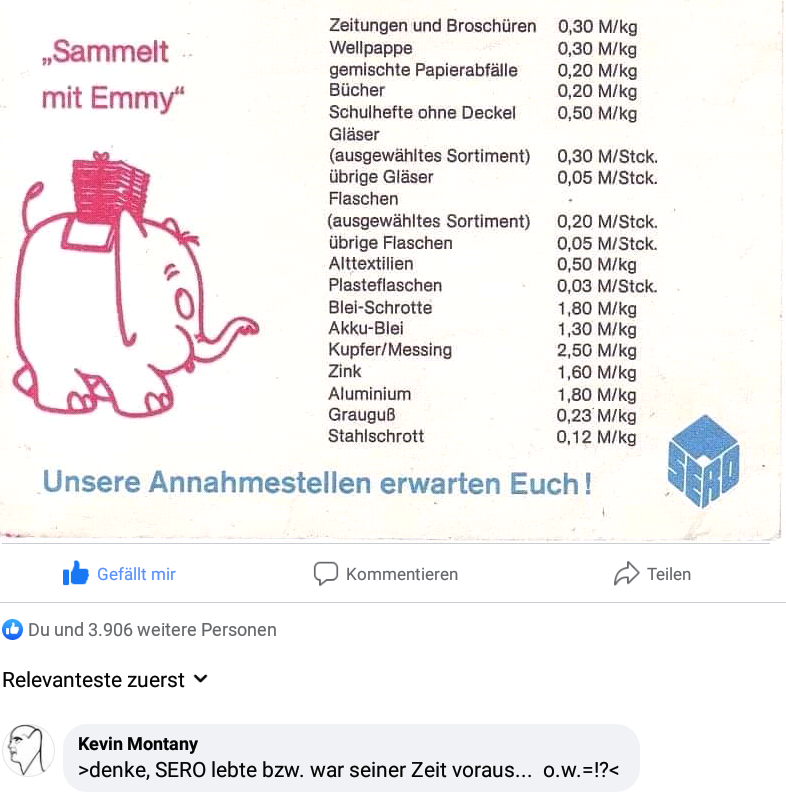Open Kommentieren to write a comment
Viewport: 786px width, 804px height.
pos(386,574)
